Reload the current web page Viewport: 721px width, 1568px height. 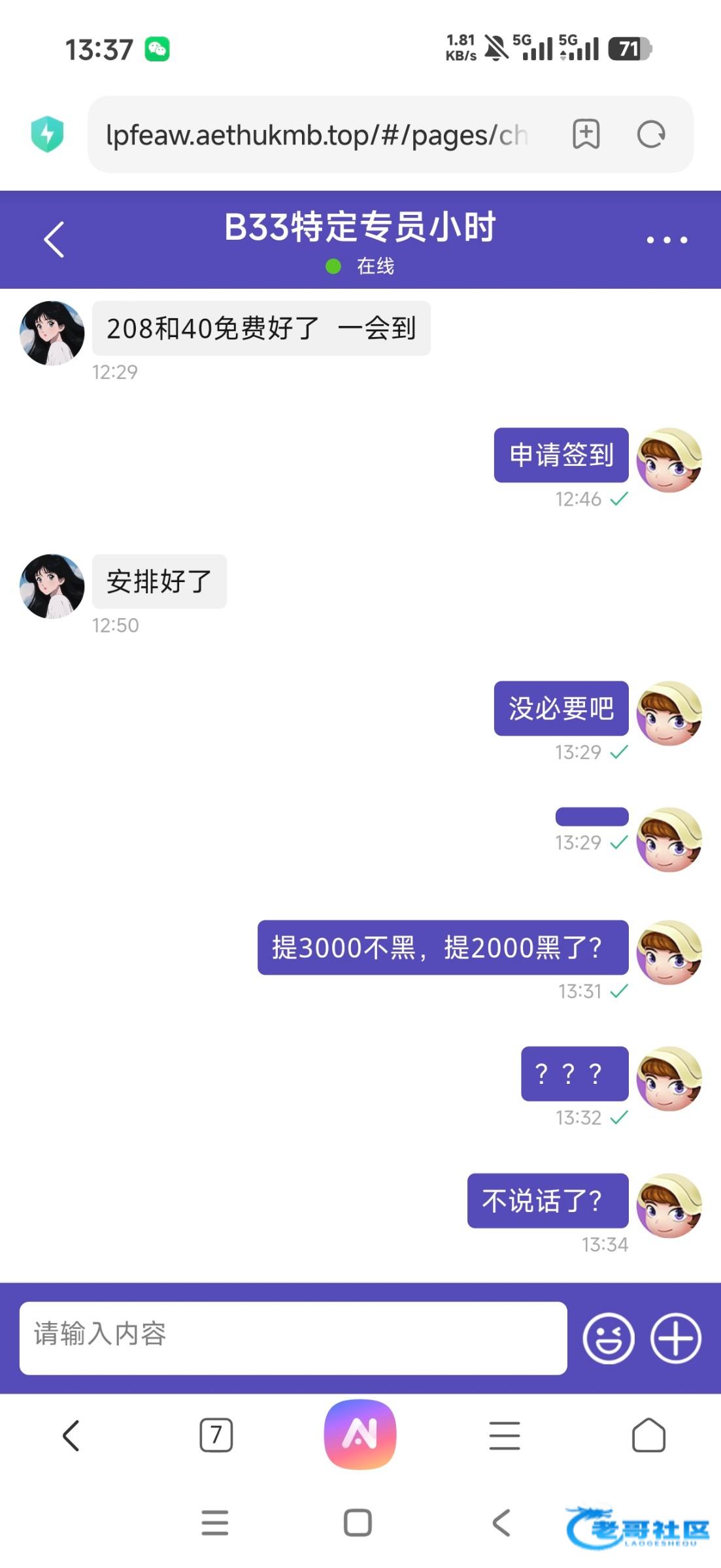pyautogui.click(x=651, y=135)
